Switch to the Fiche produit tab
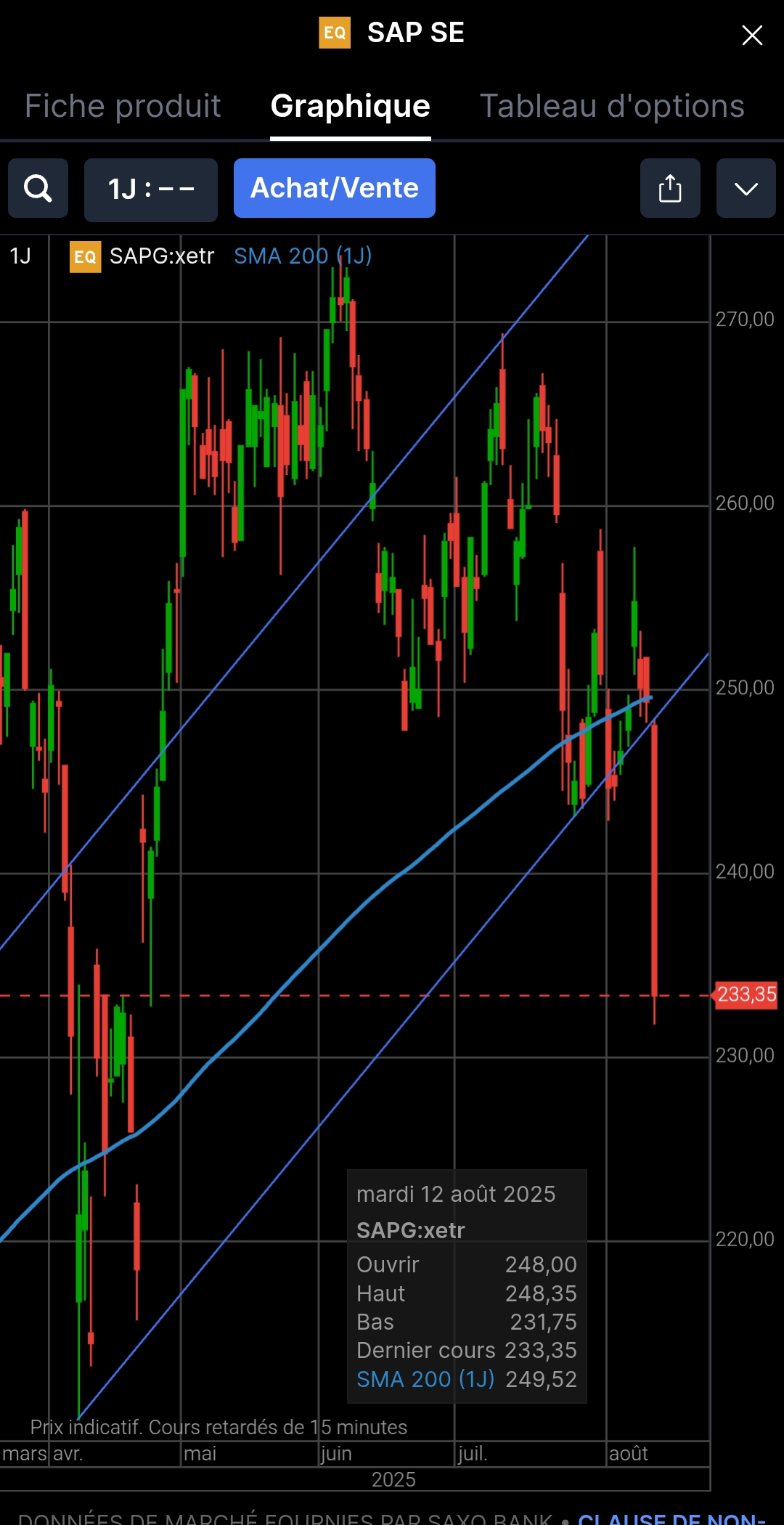784x1525 pixels. pyautogui.click(x=123, y=106)
